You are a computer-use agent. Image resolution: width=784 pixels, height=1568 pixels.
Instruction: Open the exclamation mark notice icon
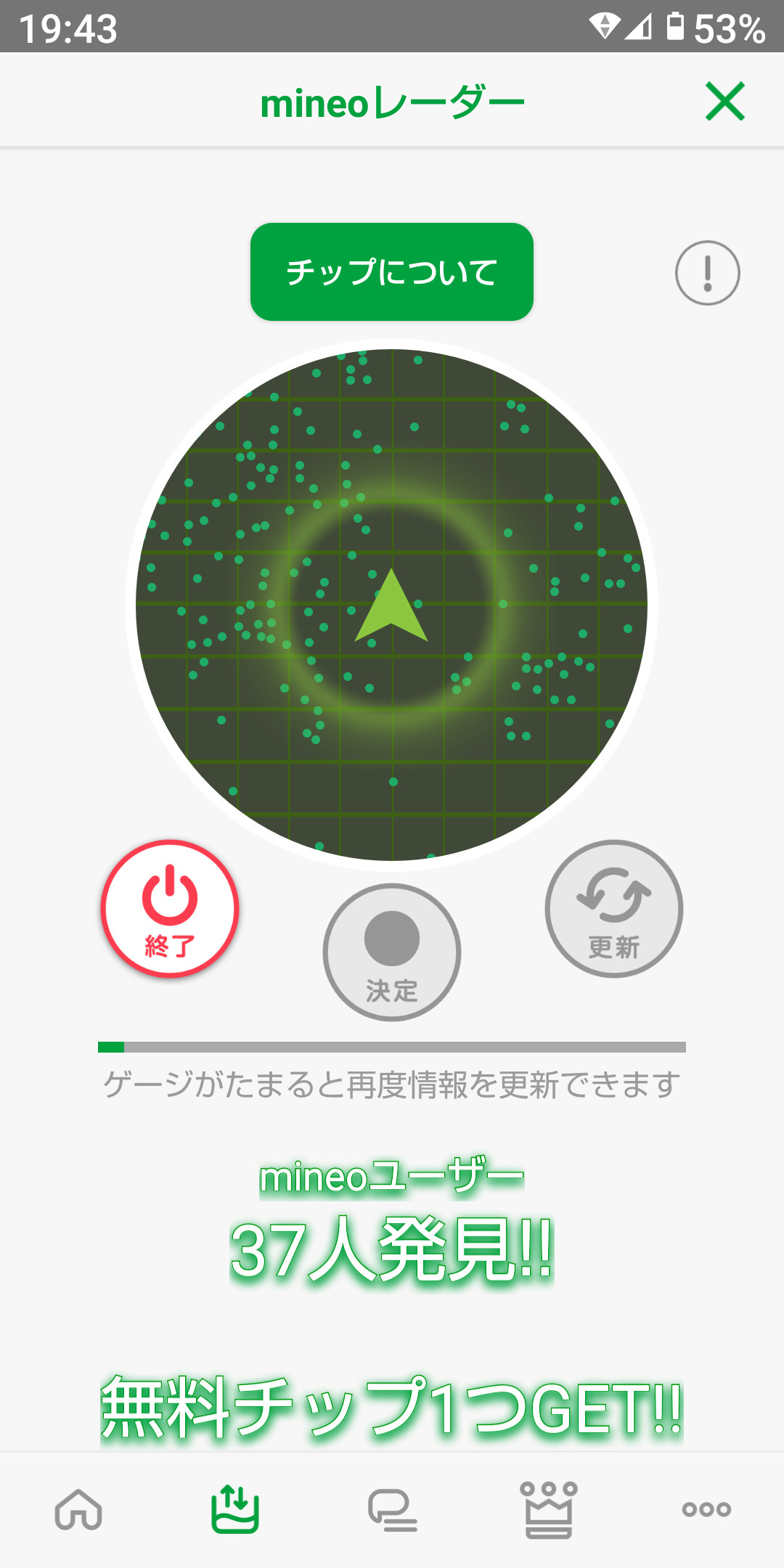coord(707,273)
